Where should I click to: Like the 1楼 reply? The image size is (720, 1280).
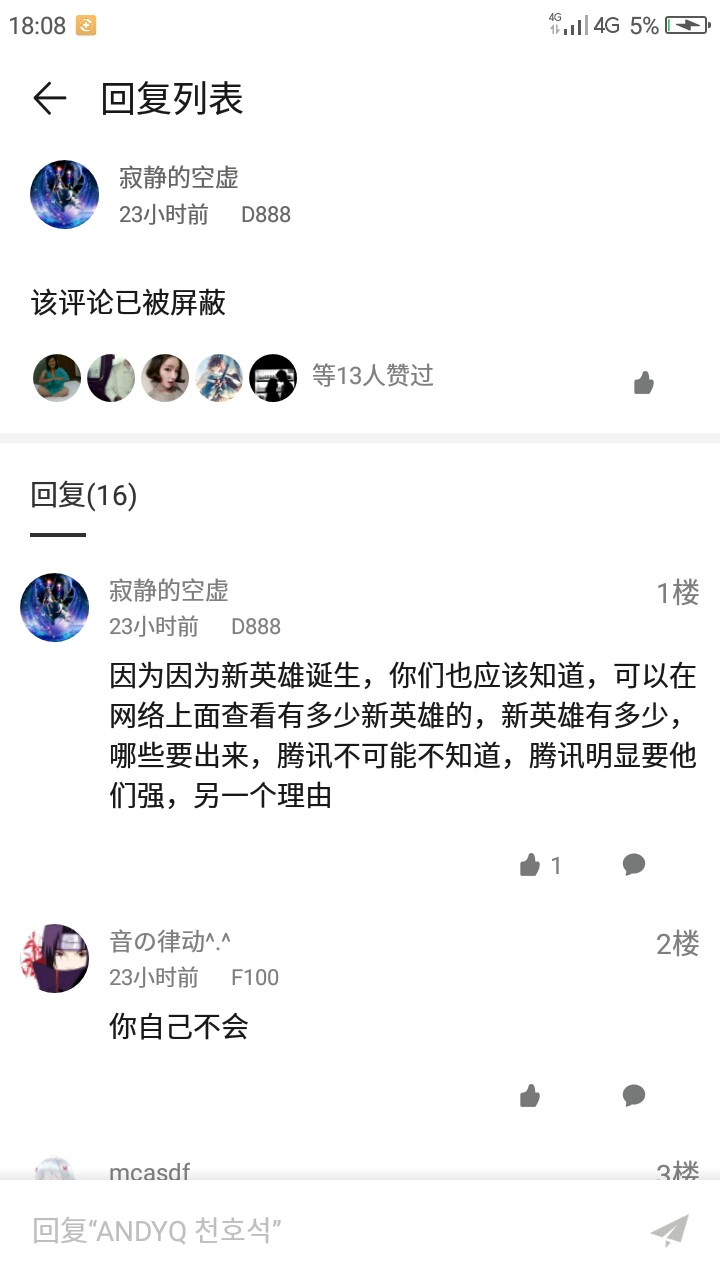click(x=530, y=865)
